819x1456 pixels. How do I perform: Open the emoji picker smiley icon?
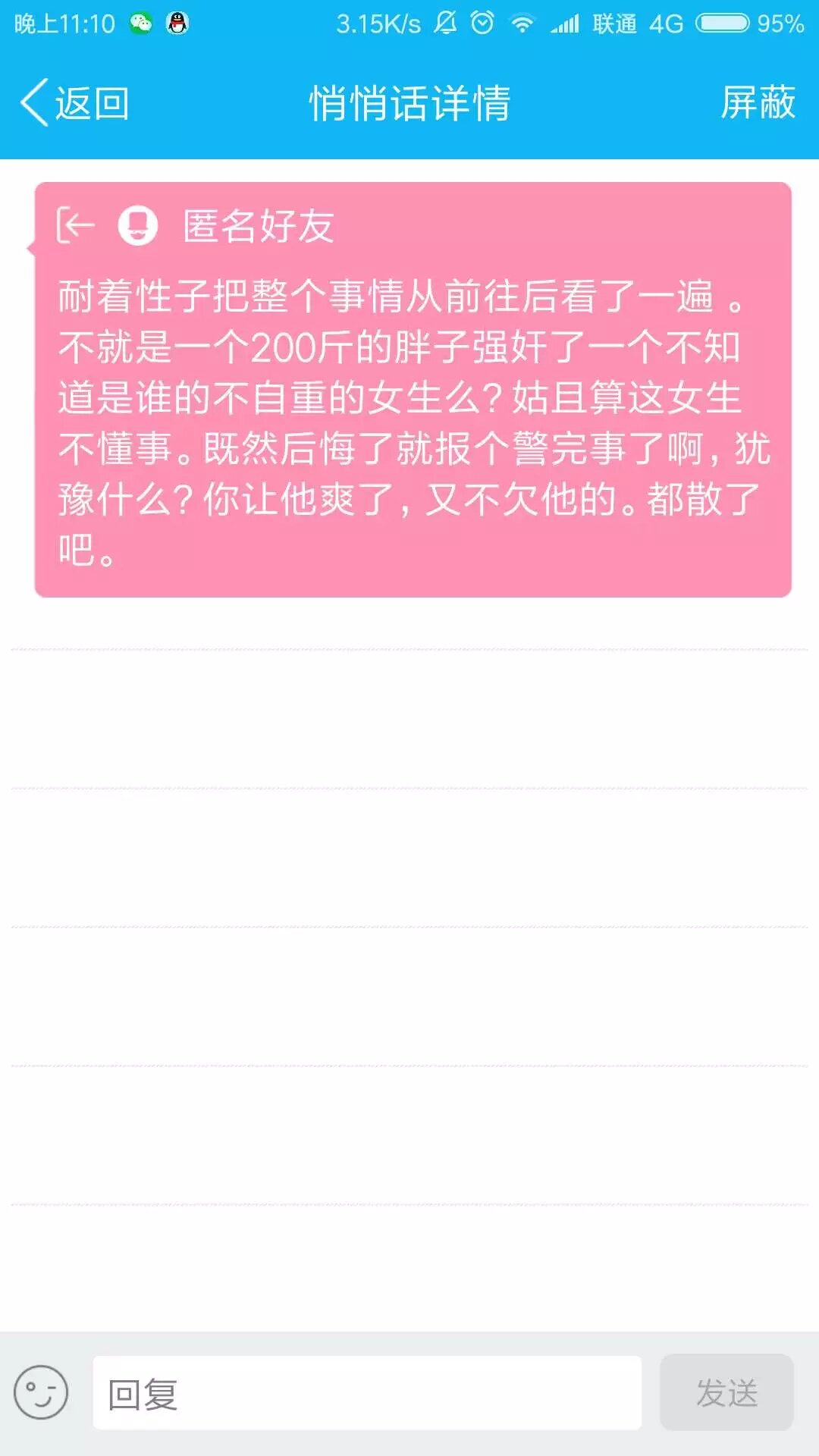(x=41, y=1392)
